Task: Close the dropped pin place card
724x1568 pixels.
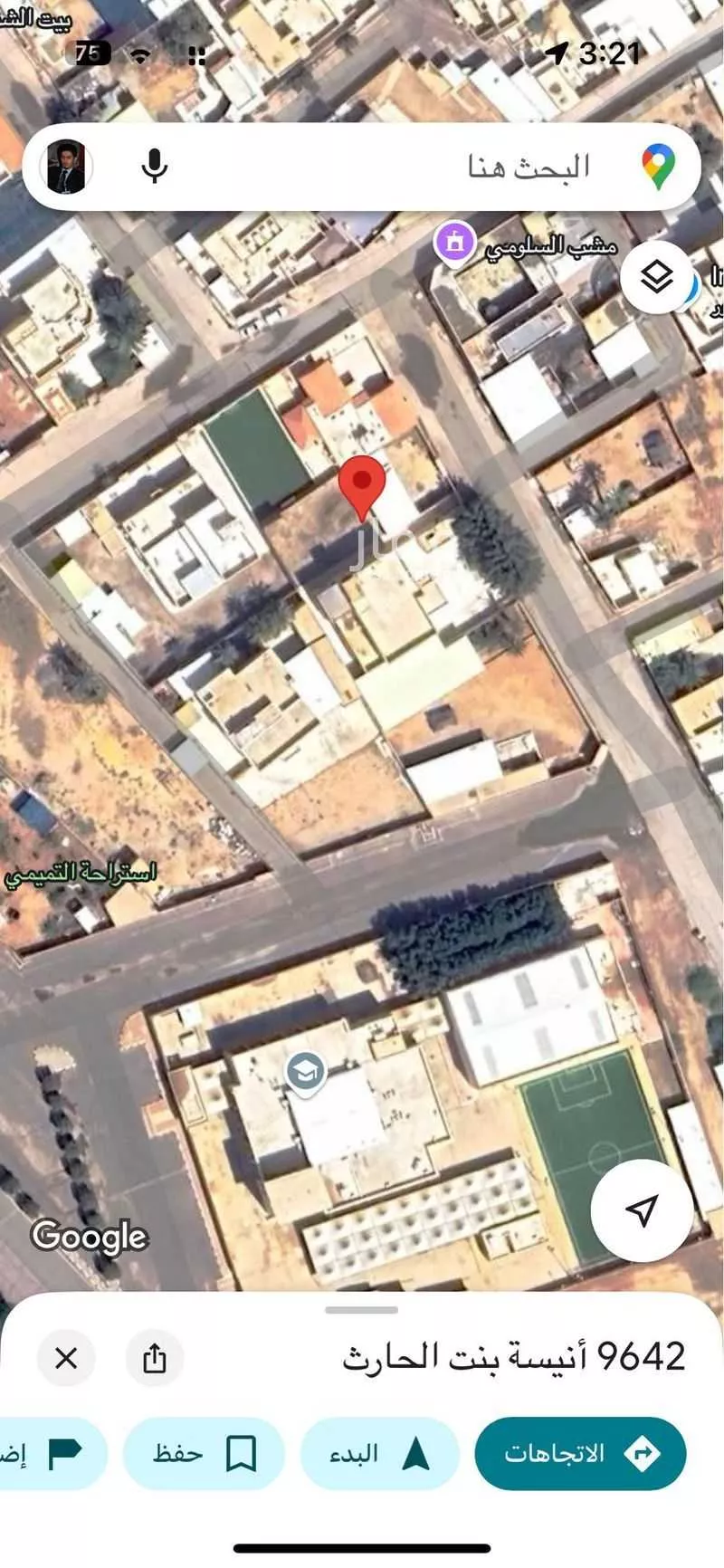Action: 66,1358
